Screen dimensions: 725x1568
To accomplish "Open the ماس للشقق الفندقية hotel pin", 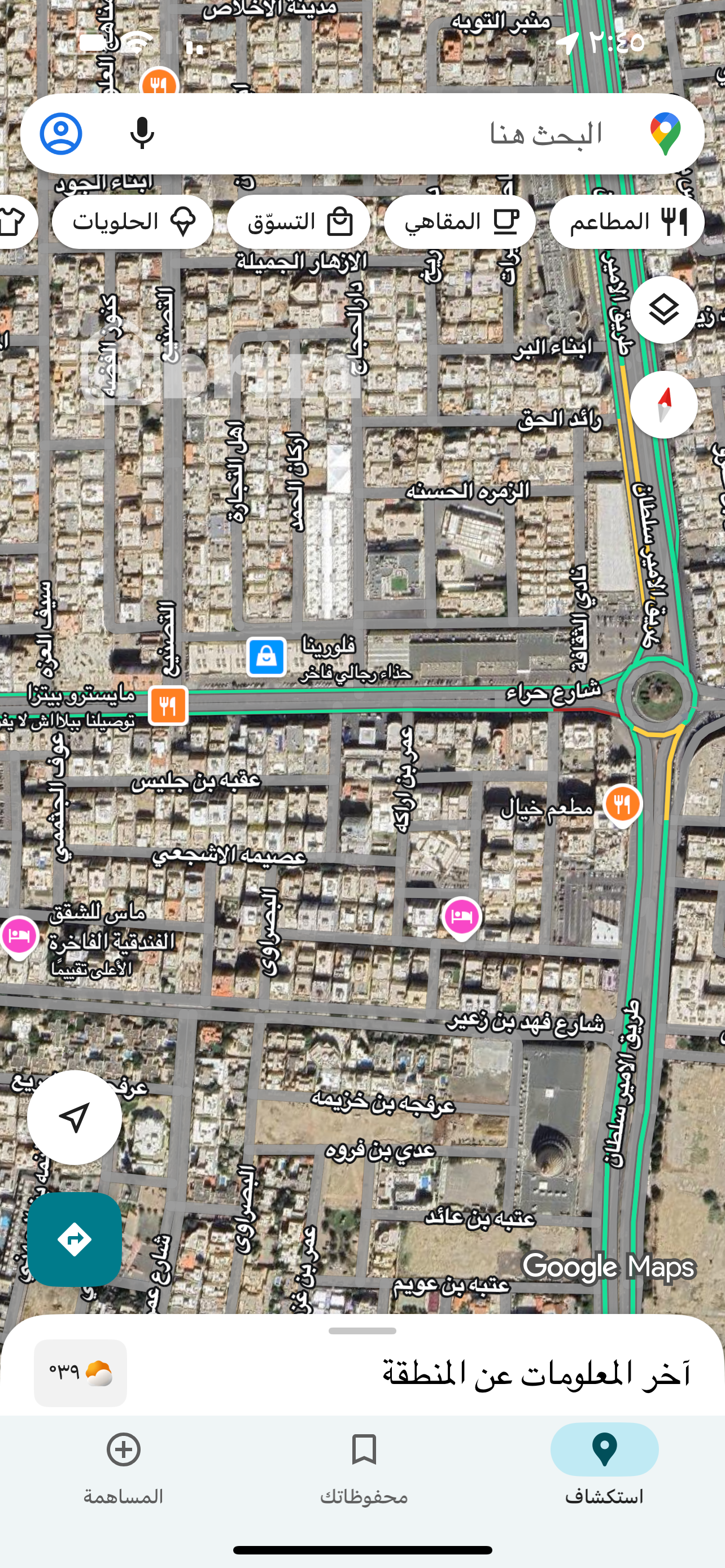I will pyautogui.click(x=19, y=937).
